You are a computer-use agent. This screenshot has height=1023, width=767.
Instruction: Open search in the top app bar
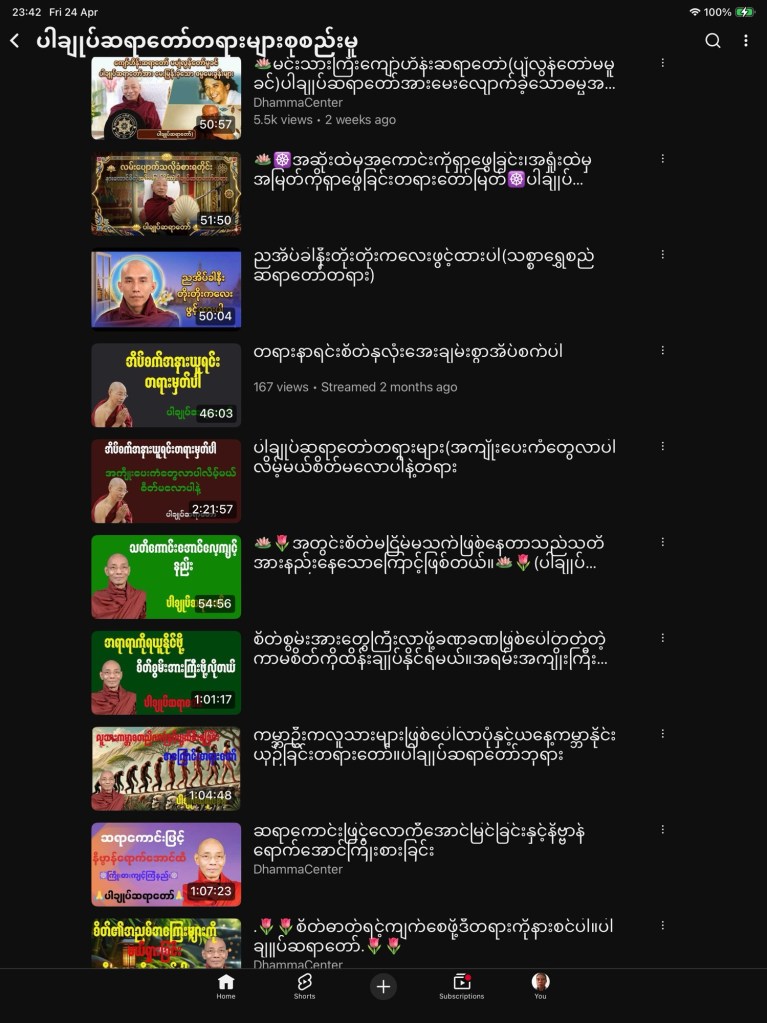[712, 40]
